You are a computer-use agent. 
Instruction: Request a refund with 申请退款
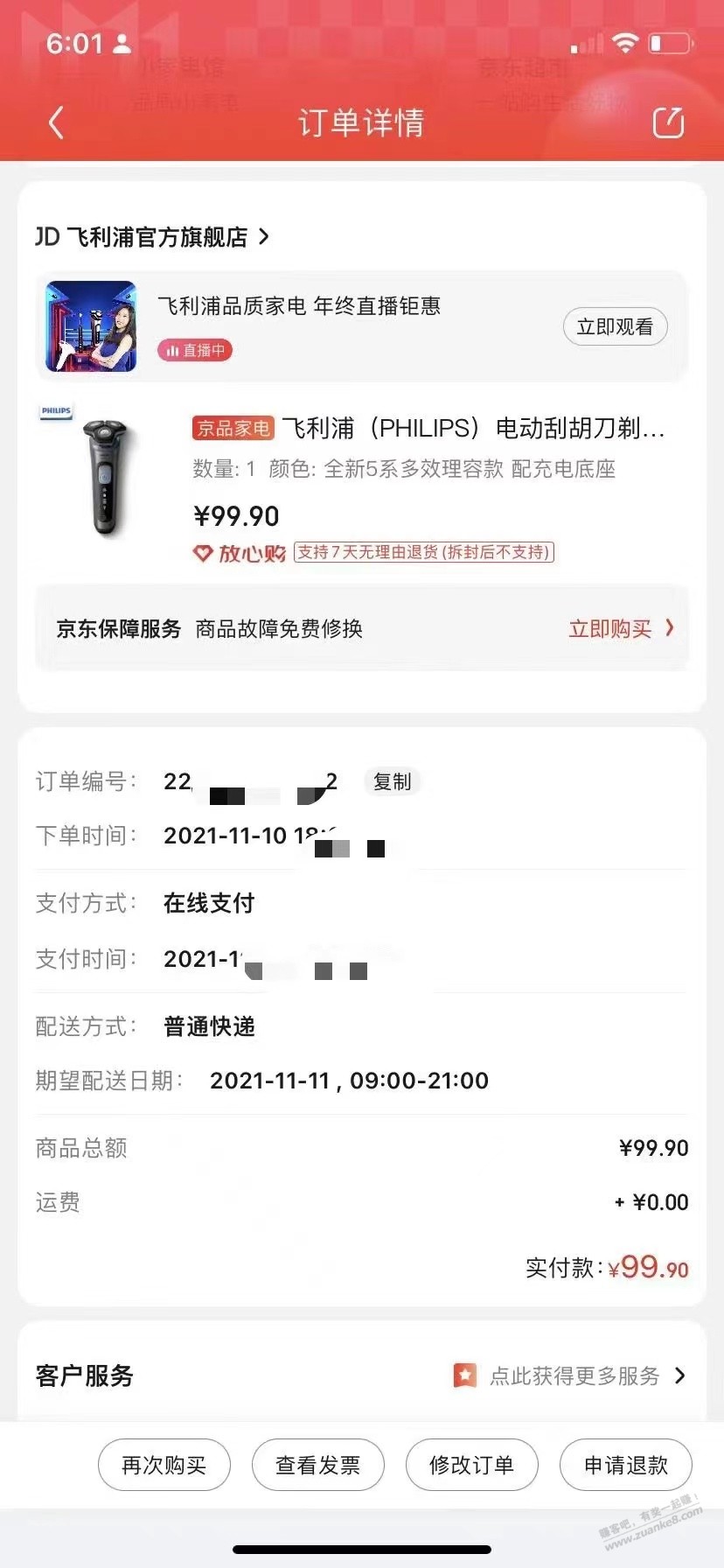(626, 1465)
